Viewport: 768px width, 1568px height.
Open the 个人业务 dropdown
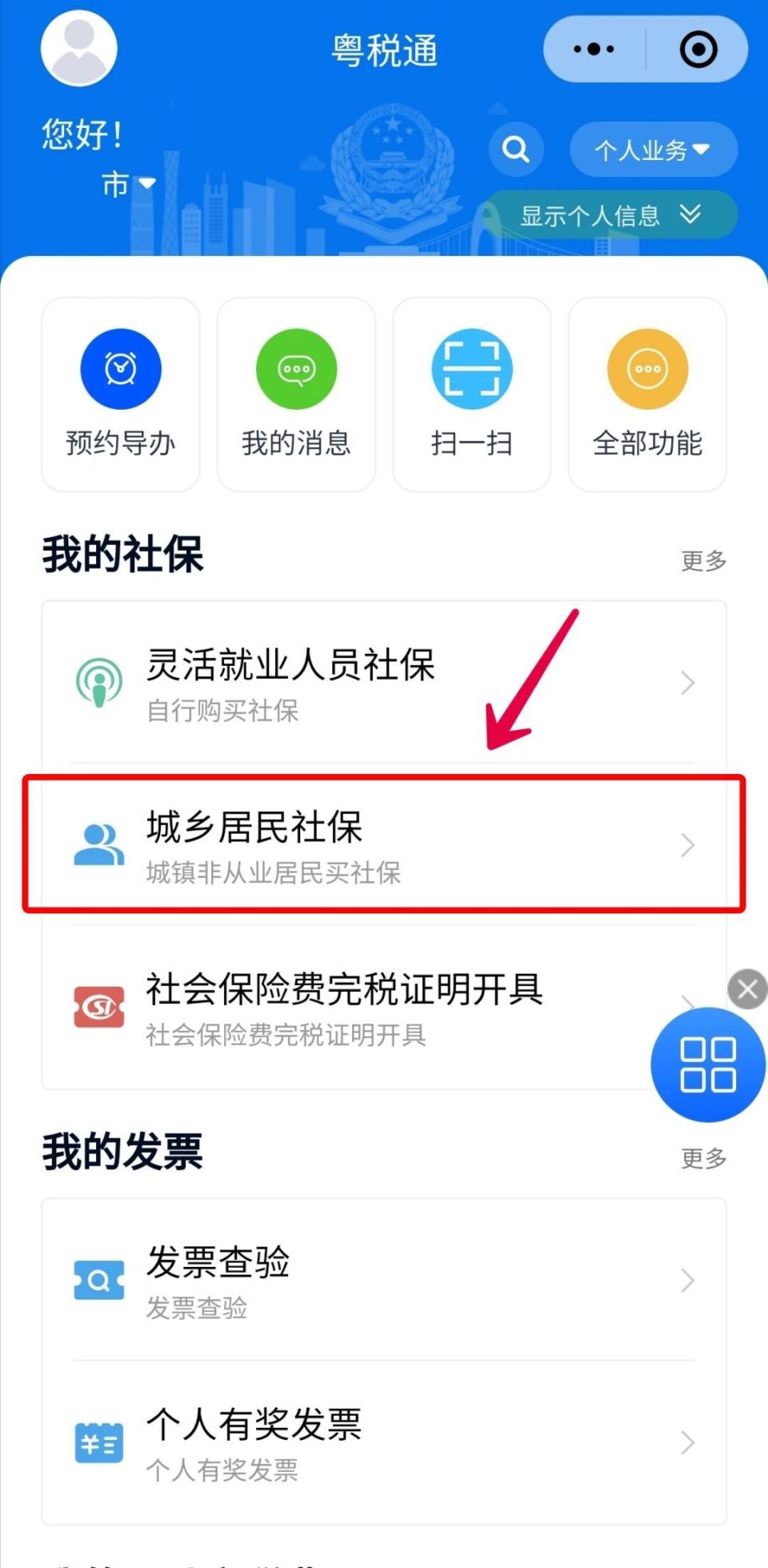[652, 149]
